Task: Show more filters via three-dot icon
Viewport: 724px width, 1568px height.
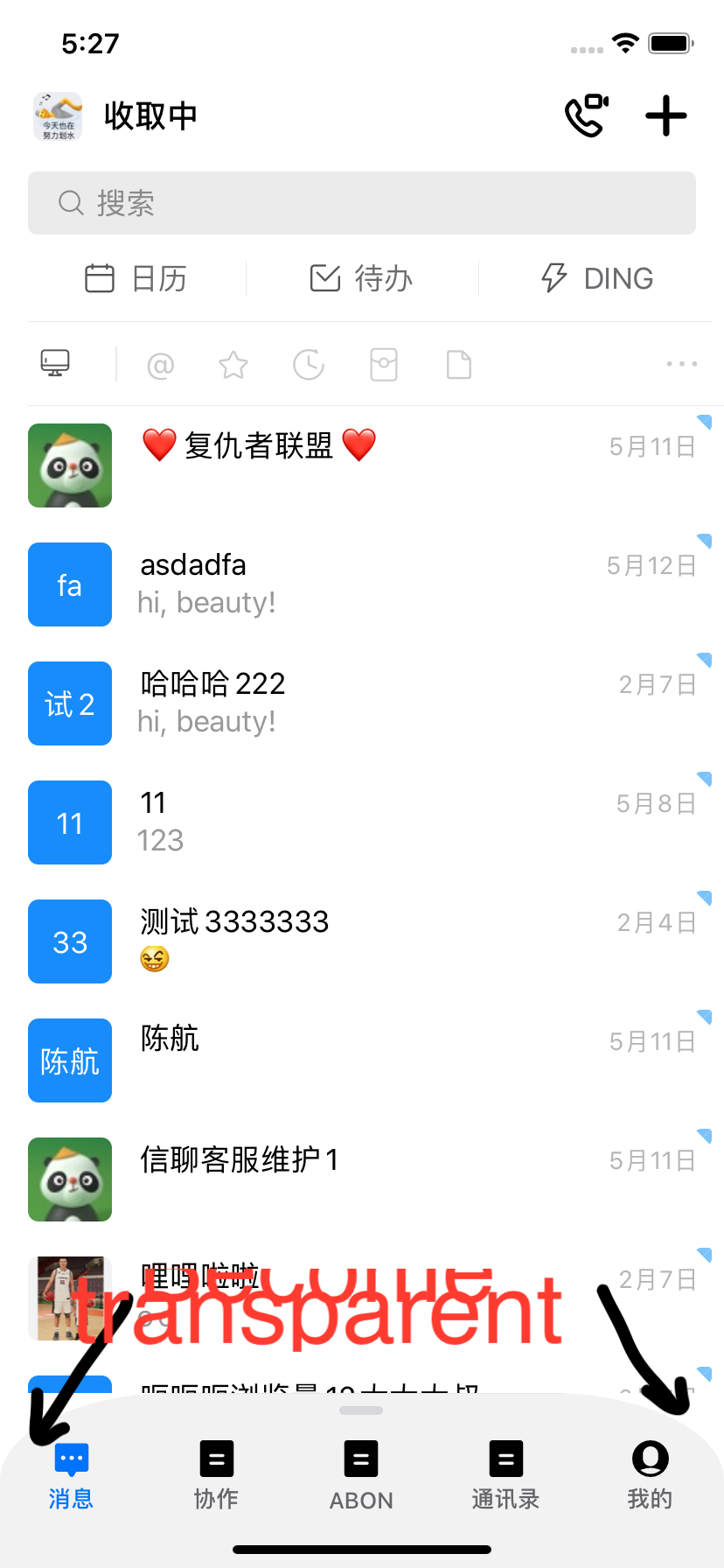Action: tap(681, 364)
